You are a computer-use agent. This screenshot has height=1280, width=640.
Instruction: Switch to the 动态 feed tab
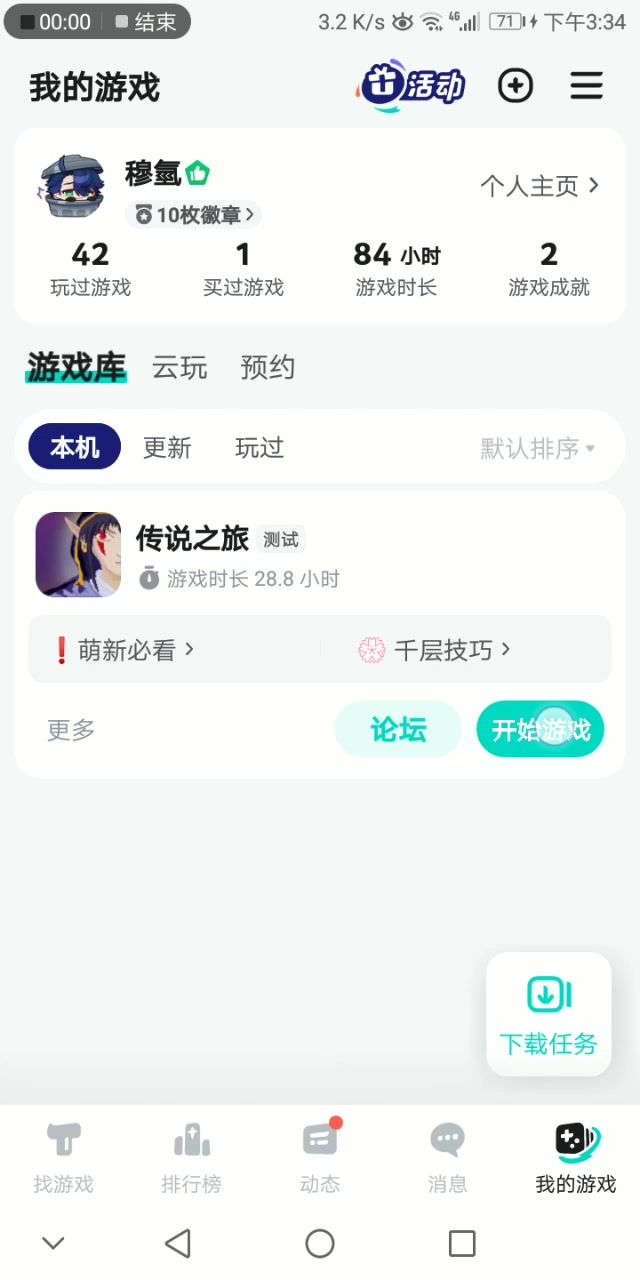pyautogui.click(x=320, y=1157)
